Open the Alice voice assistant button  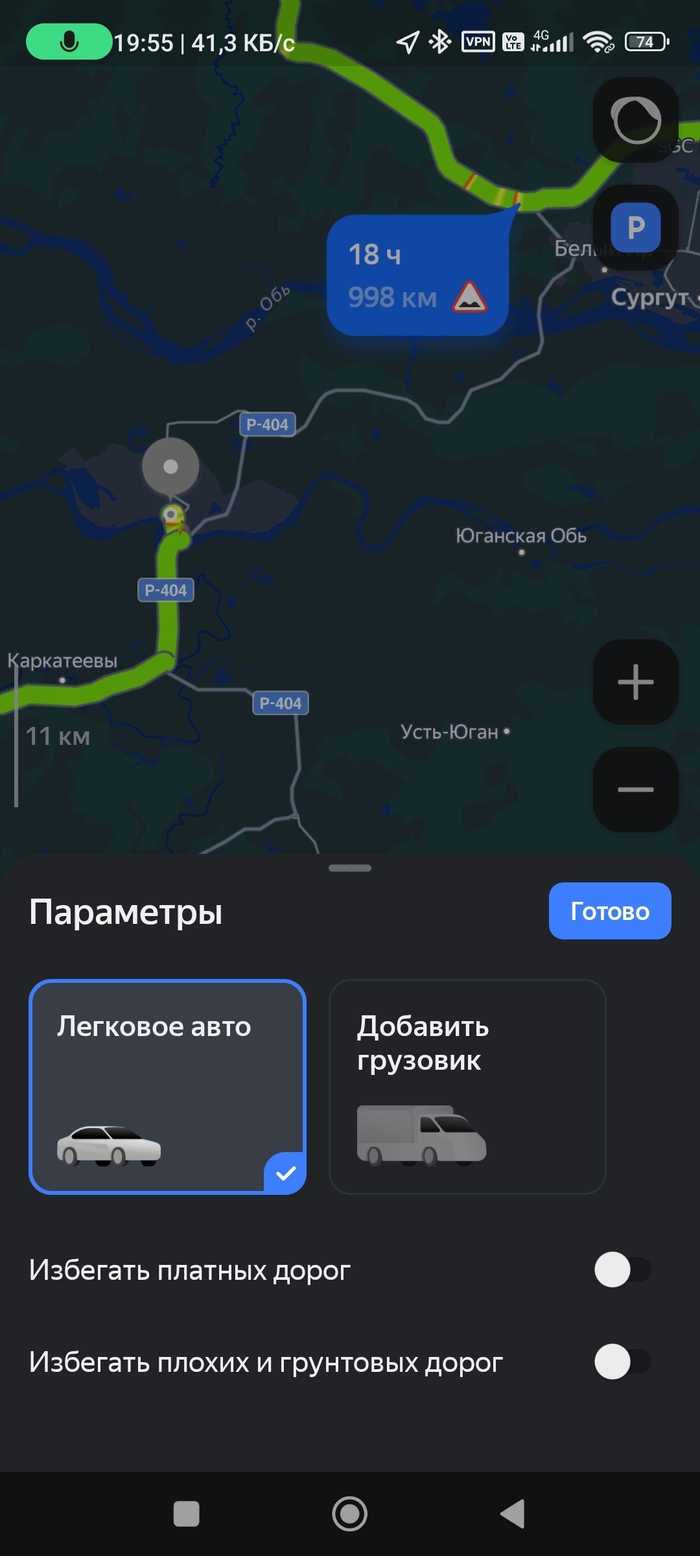point(636,121)
